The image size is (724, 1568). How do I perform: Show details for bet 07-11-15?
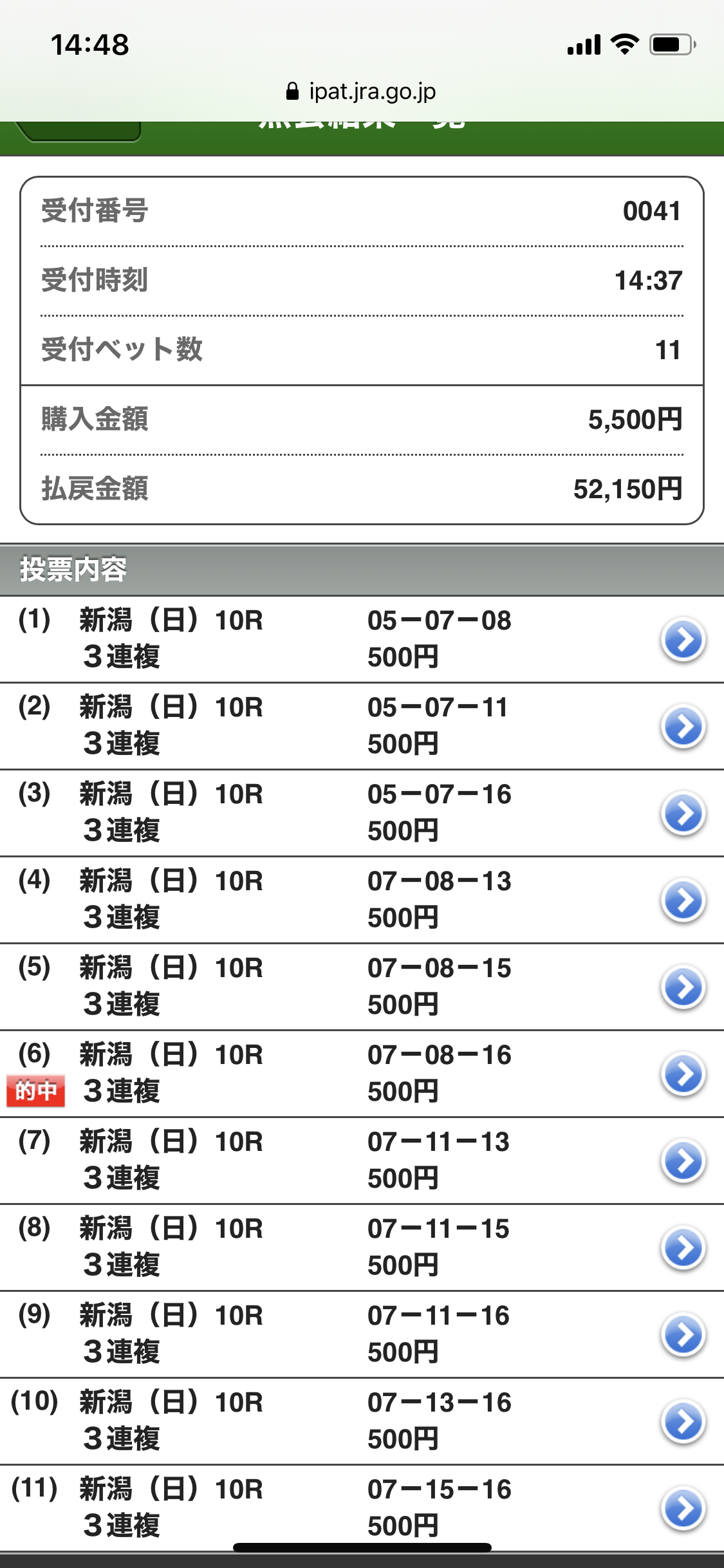(683, 1248)
